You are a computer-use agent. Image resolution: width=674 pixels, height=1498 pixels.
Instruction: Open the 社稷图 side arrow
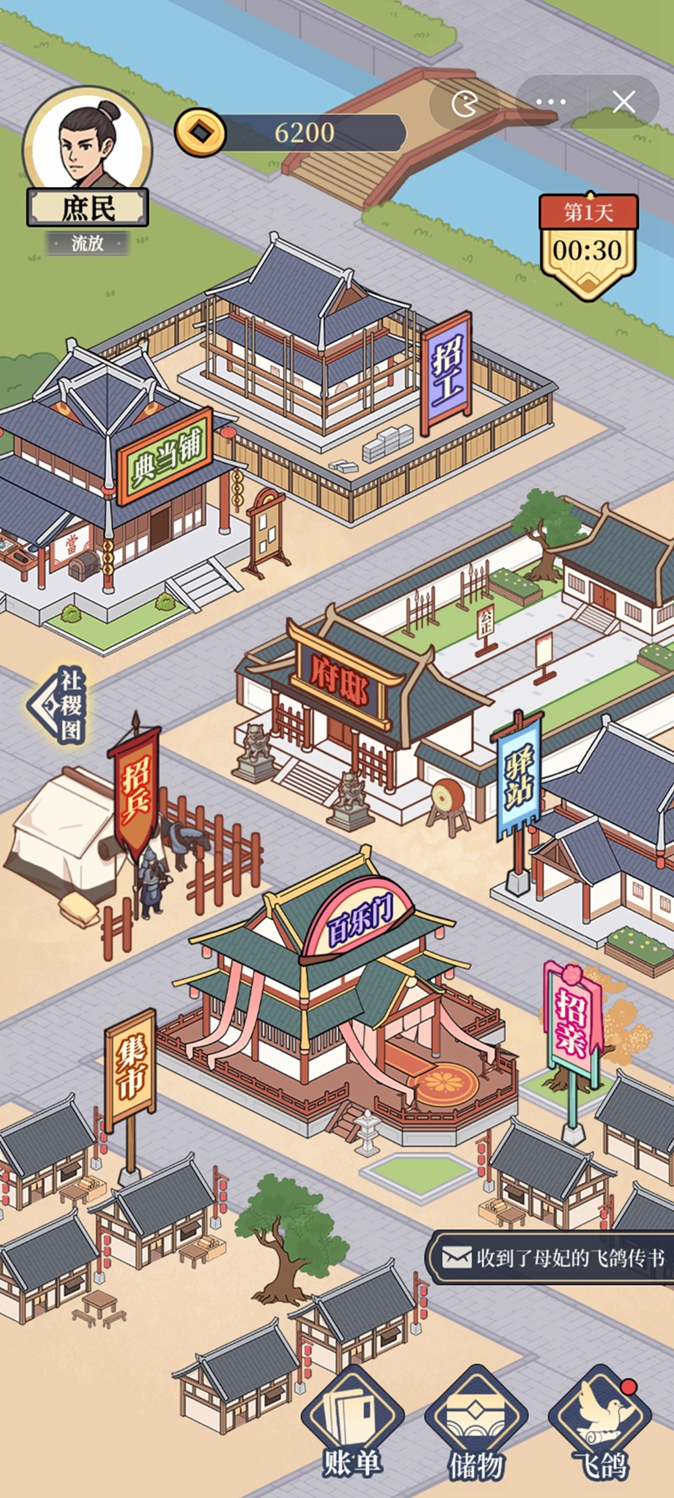(x=58, y=706)
